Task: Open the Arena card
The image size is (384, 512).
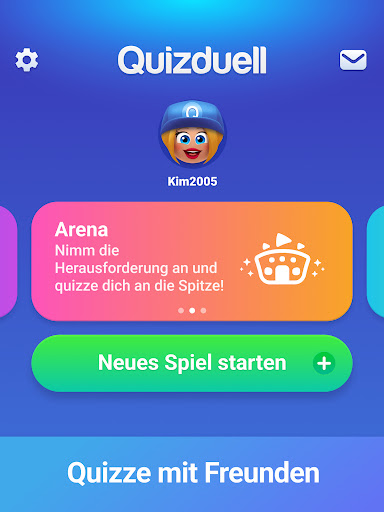Action: coord(192,261)
